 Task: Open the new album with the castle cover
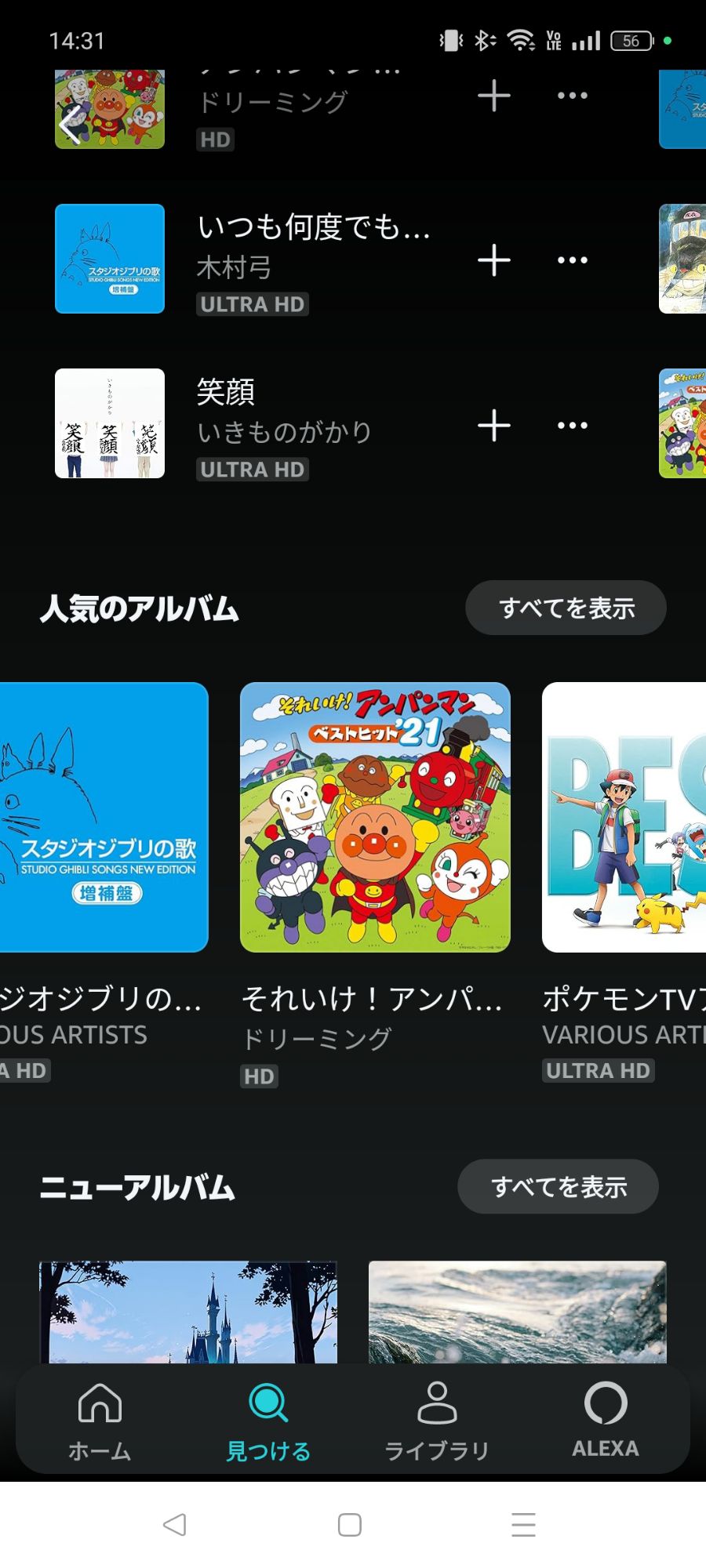pyautogui.click(x=188, y=1311)
